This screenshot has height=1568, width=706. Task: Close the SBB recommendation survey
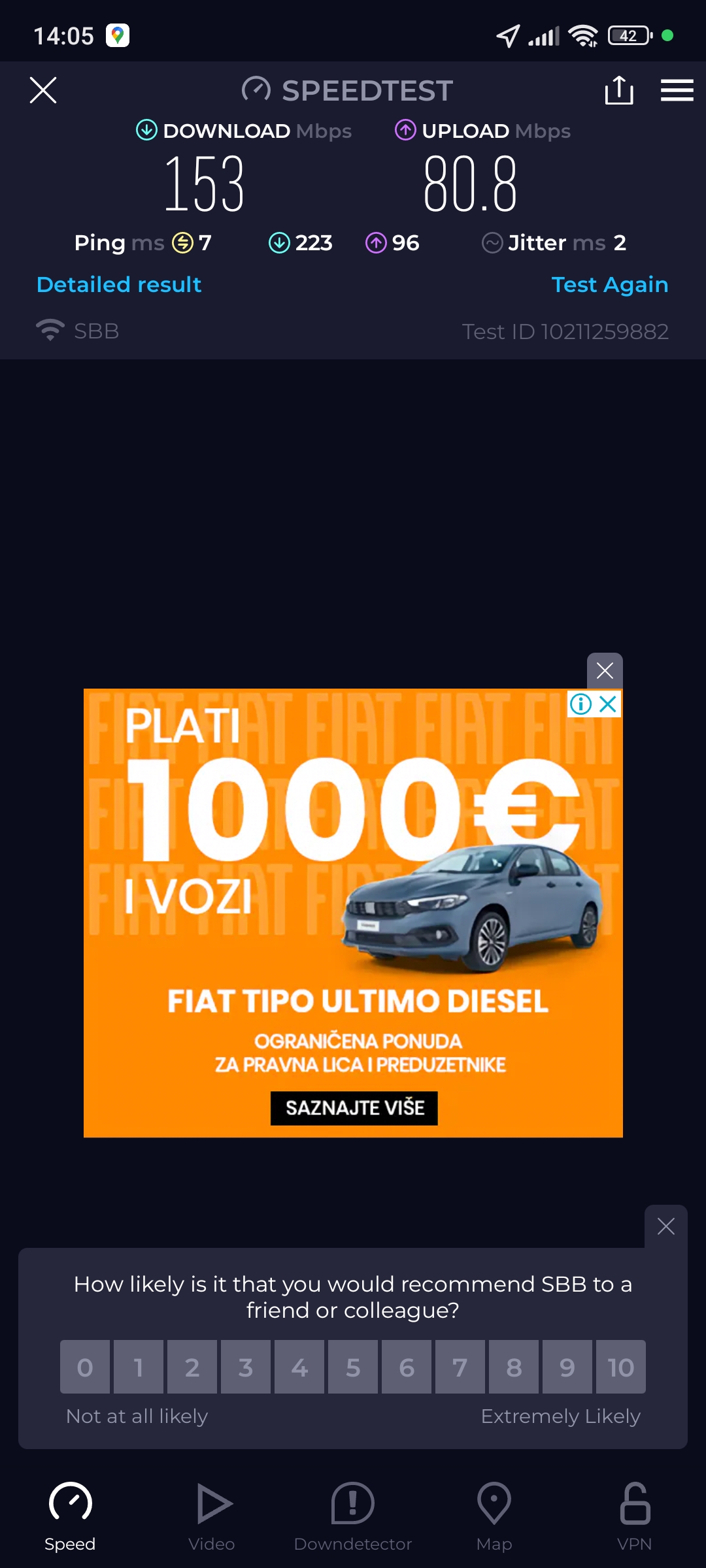pos(665,1226)
